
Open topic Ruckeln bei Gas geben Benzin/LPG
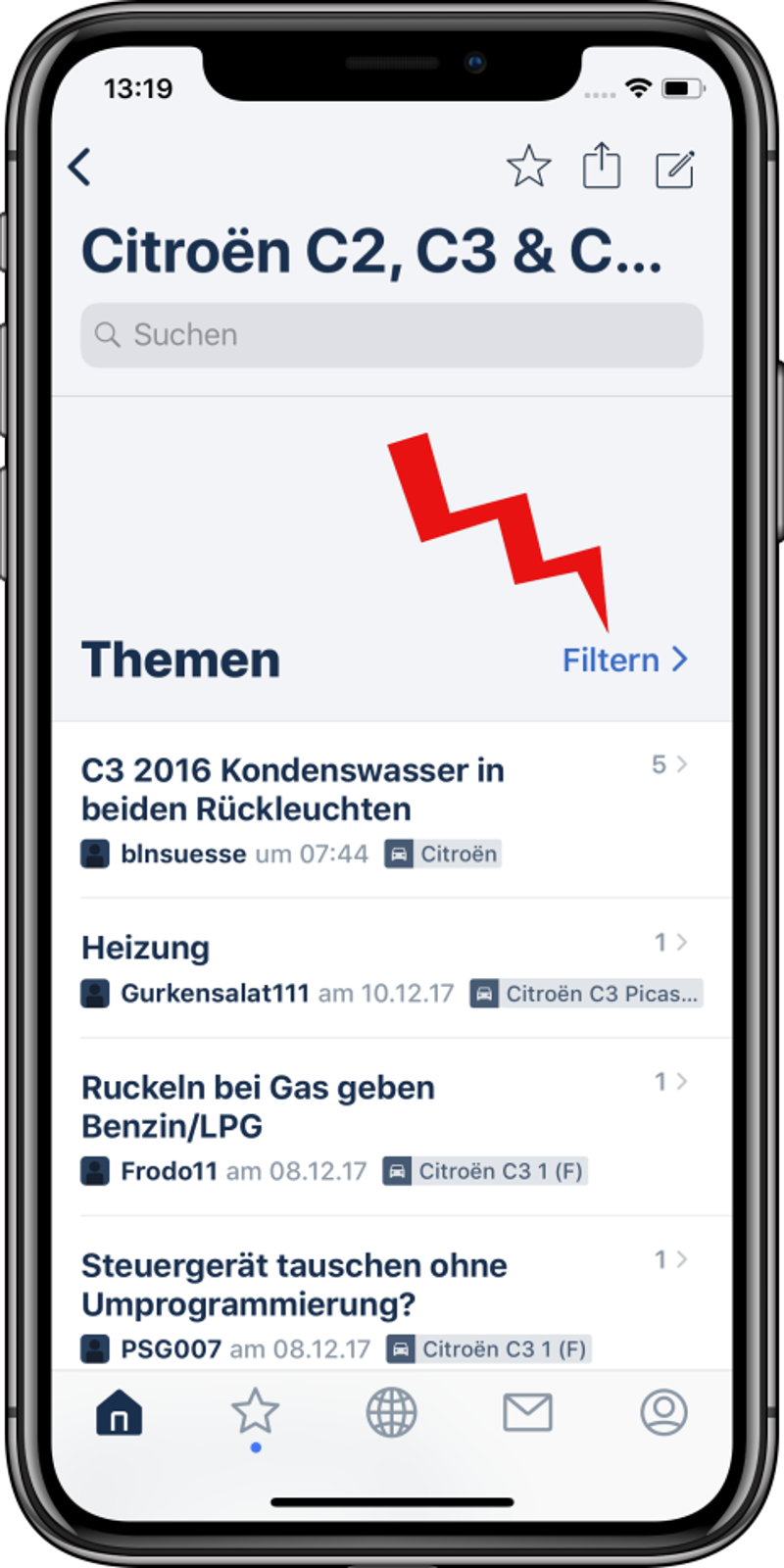392,1127
